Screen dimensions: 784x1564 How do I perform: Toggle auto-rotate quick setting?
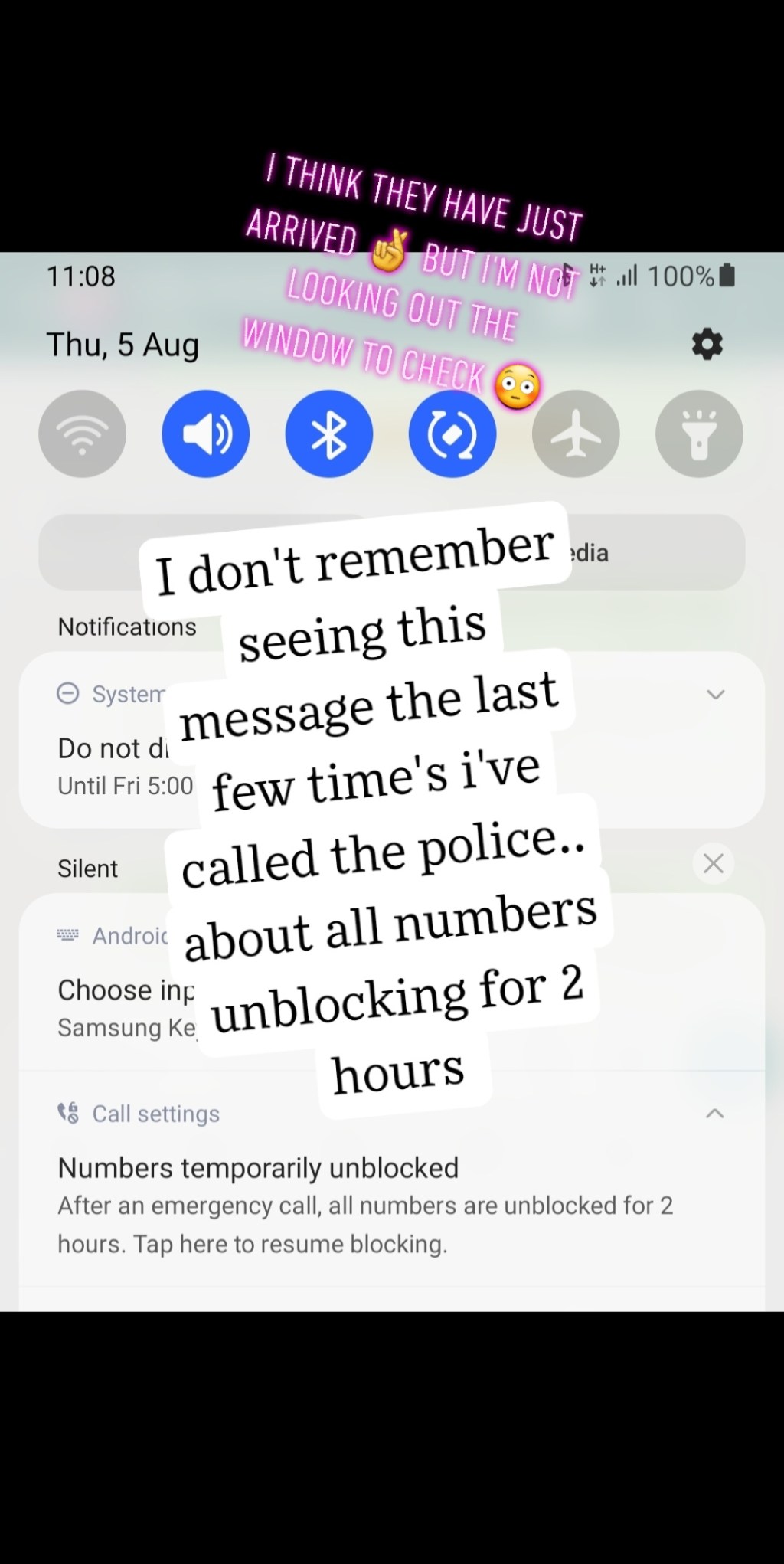[x=452, y=433]
